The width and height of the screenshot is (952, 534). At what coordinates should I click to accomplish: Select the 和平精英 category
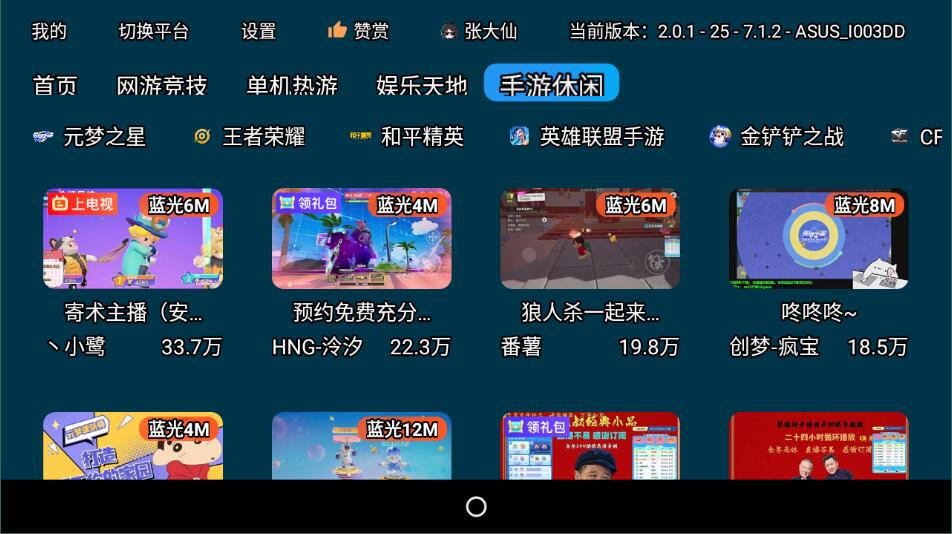(x=408, y=137)
